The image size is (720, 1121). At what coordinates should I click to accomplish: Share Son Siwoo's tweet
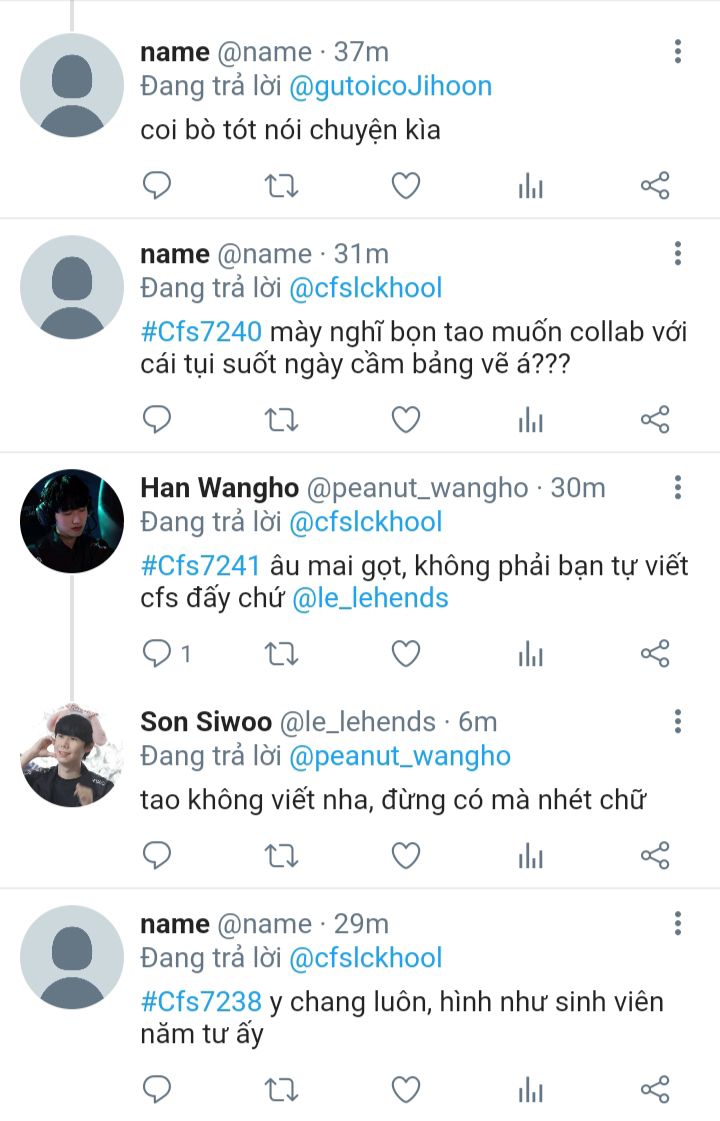pyautogui.click(x=654, y=856)
